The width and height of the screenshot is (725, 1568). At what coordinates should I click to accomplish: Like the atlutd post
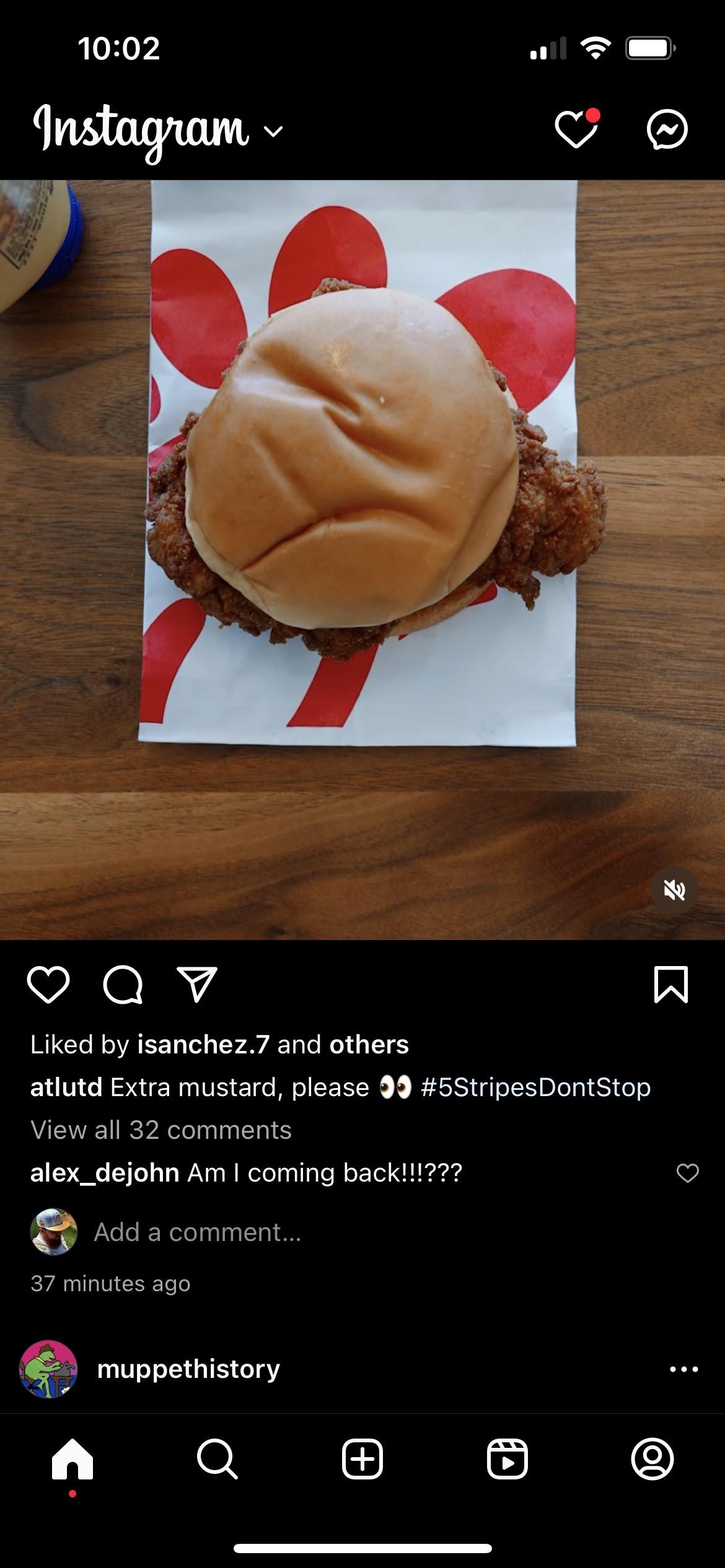coord(48,985)
